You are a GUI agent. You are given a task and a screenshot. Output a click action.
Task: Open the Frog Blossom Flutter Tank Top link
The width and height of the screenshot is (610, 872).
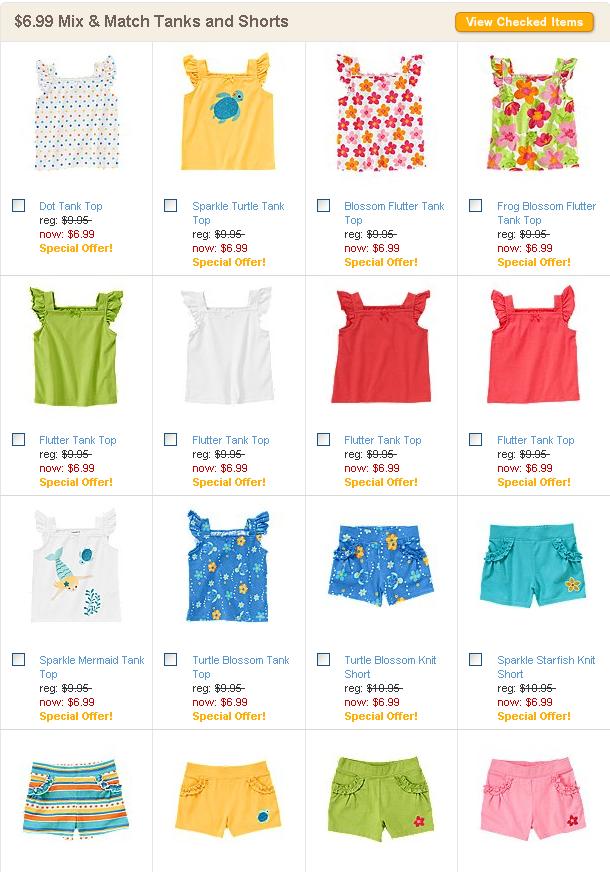tap(546, 206)
